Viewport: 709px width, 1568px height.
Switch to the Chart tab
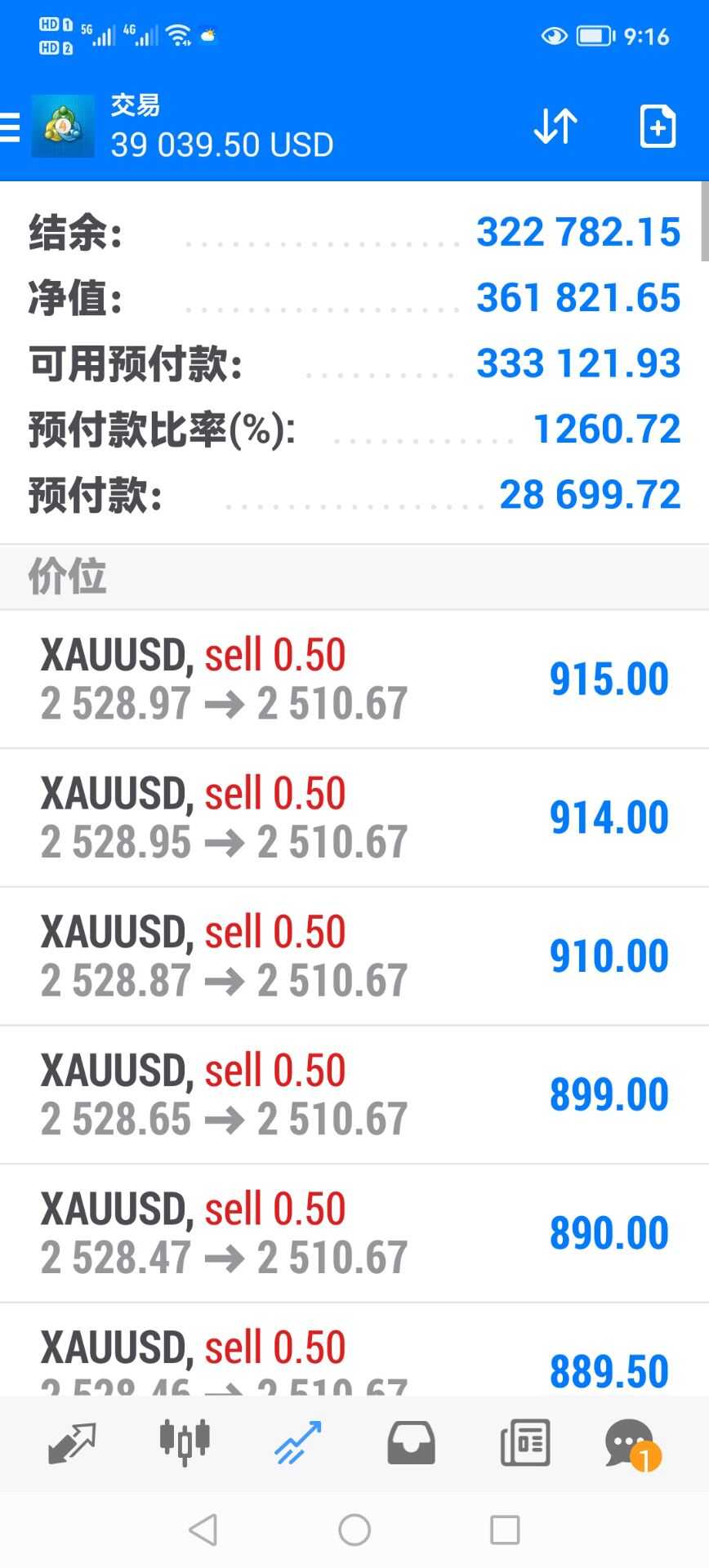[185, 1443]
